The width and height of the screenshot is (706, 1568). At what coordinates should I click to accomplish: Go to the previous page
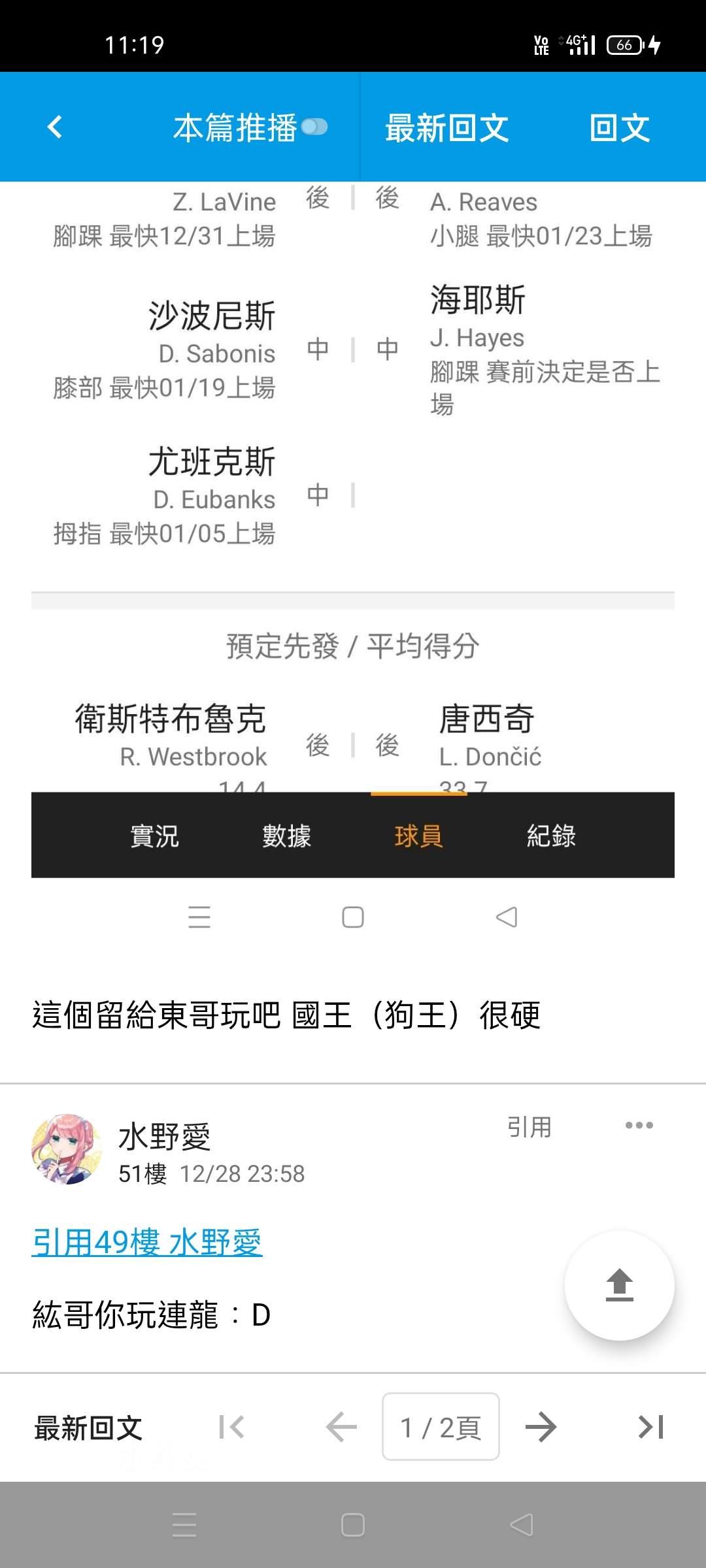coord(341,1427)
